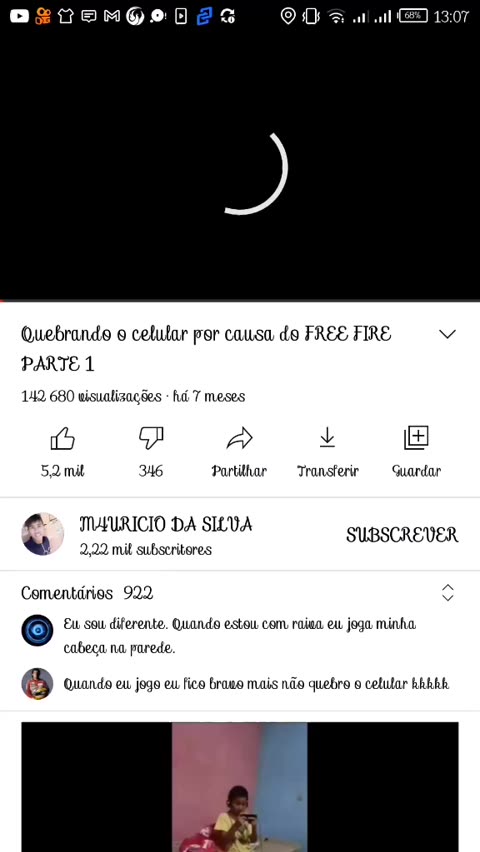Expand the video description chevron
Screen dimensions: 480x852
447,334
